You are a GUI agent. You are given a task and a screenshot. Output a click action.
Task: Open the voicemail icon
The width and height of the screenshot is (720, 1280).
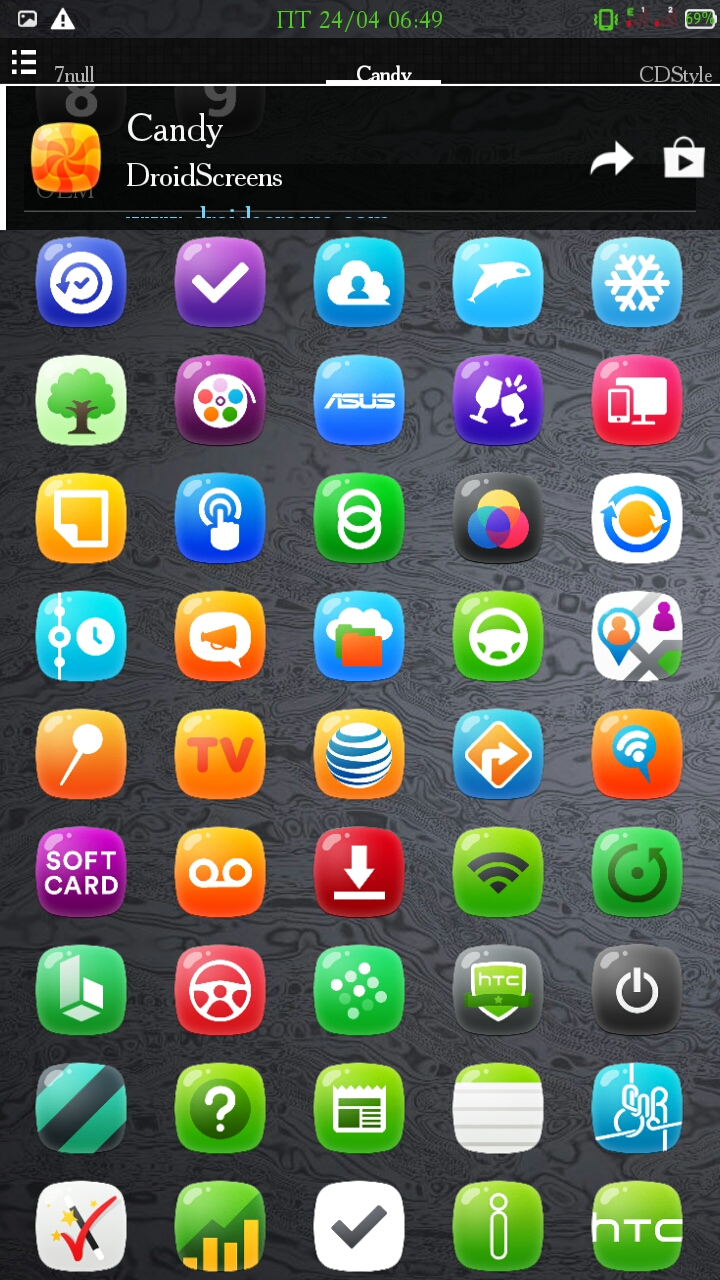(x=219, y=872)
